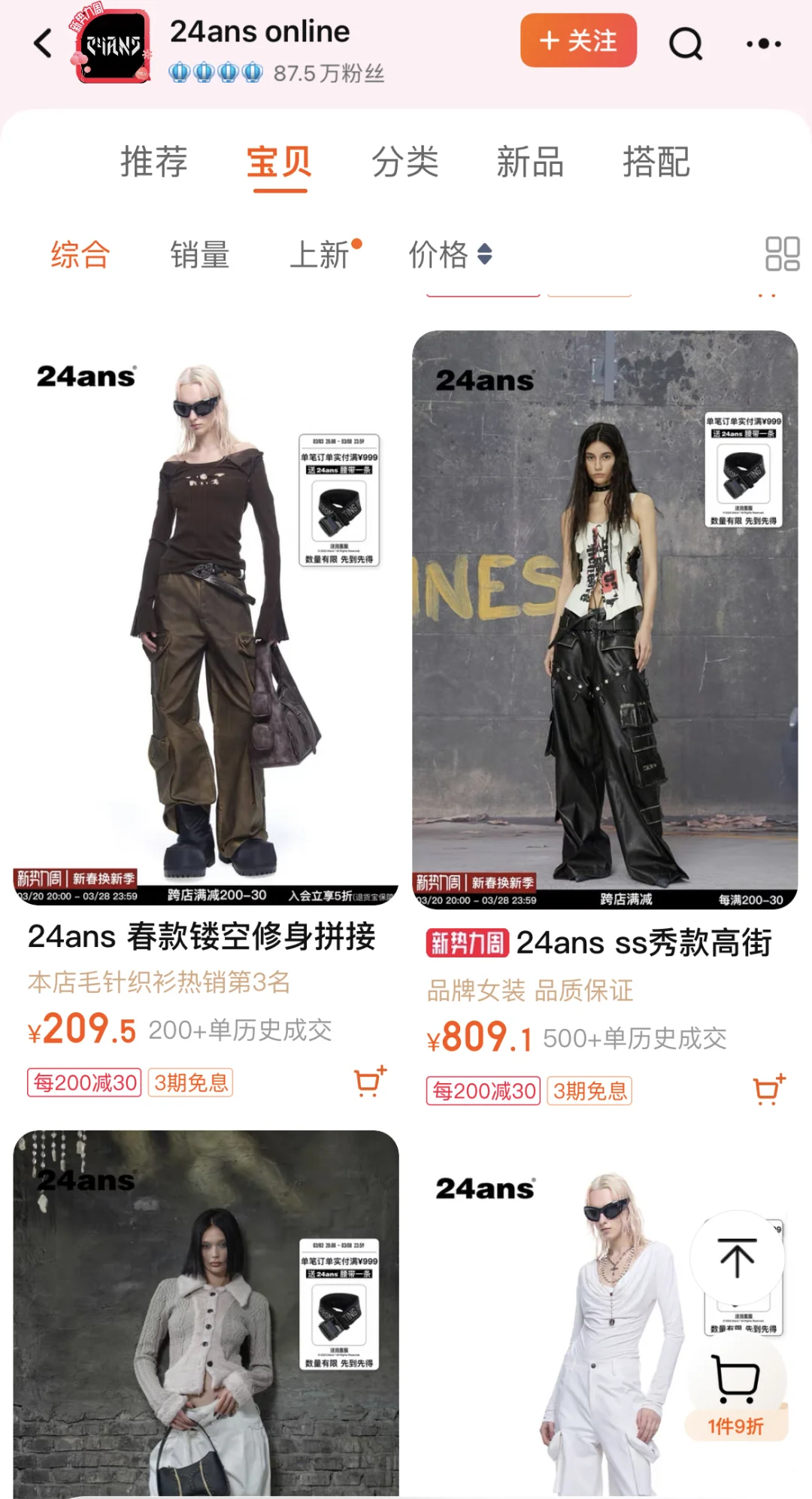The image size is (812, 1499).
Task: Open the floating shopping cart 1件9折
Action: tap(735, 1391)
